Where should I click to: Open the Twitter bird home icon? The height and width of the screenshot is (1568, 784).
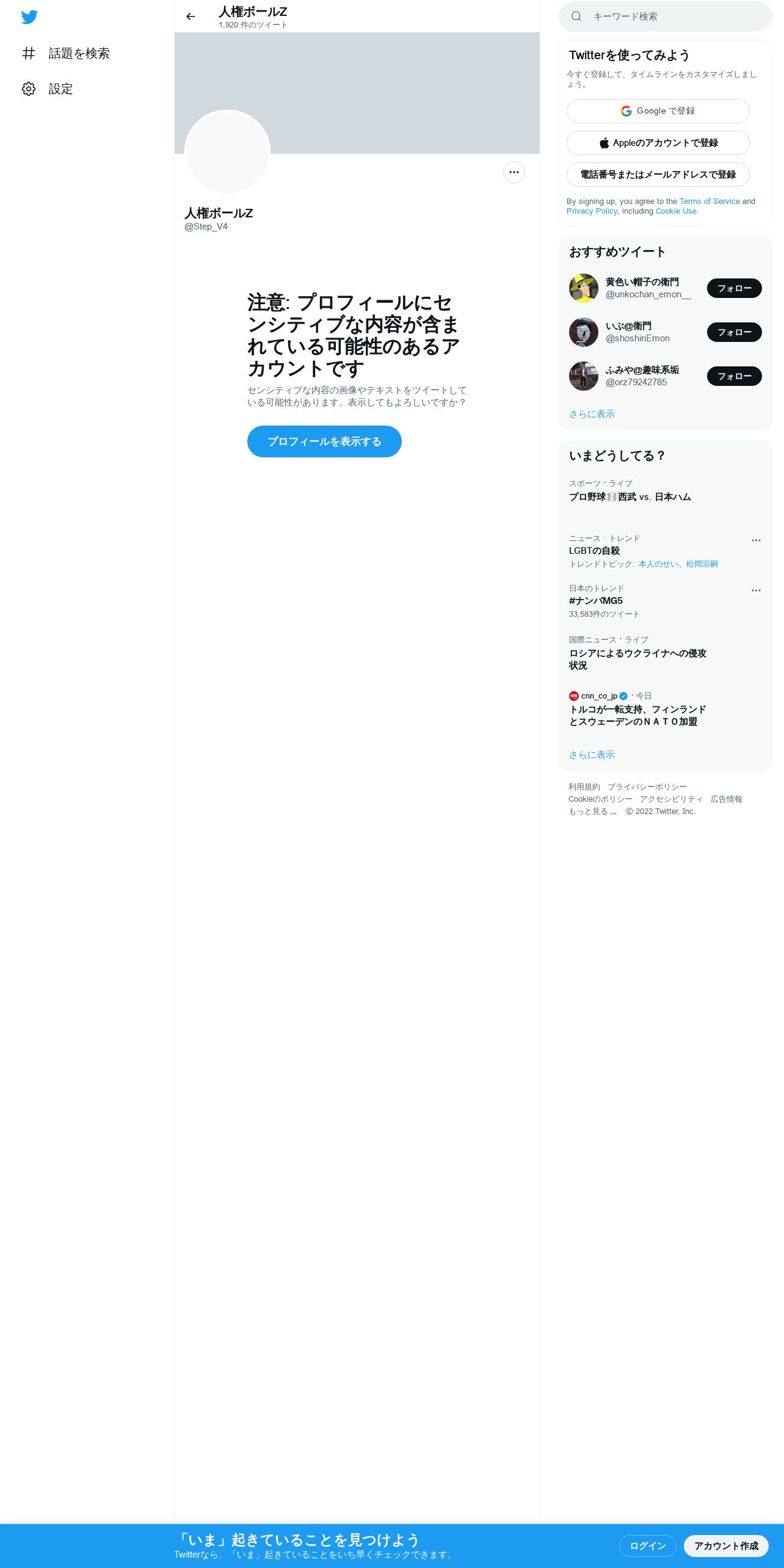tap(29, 17)
